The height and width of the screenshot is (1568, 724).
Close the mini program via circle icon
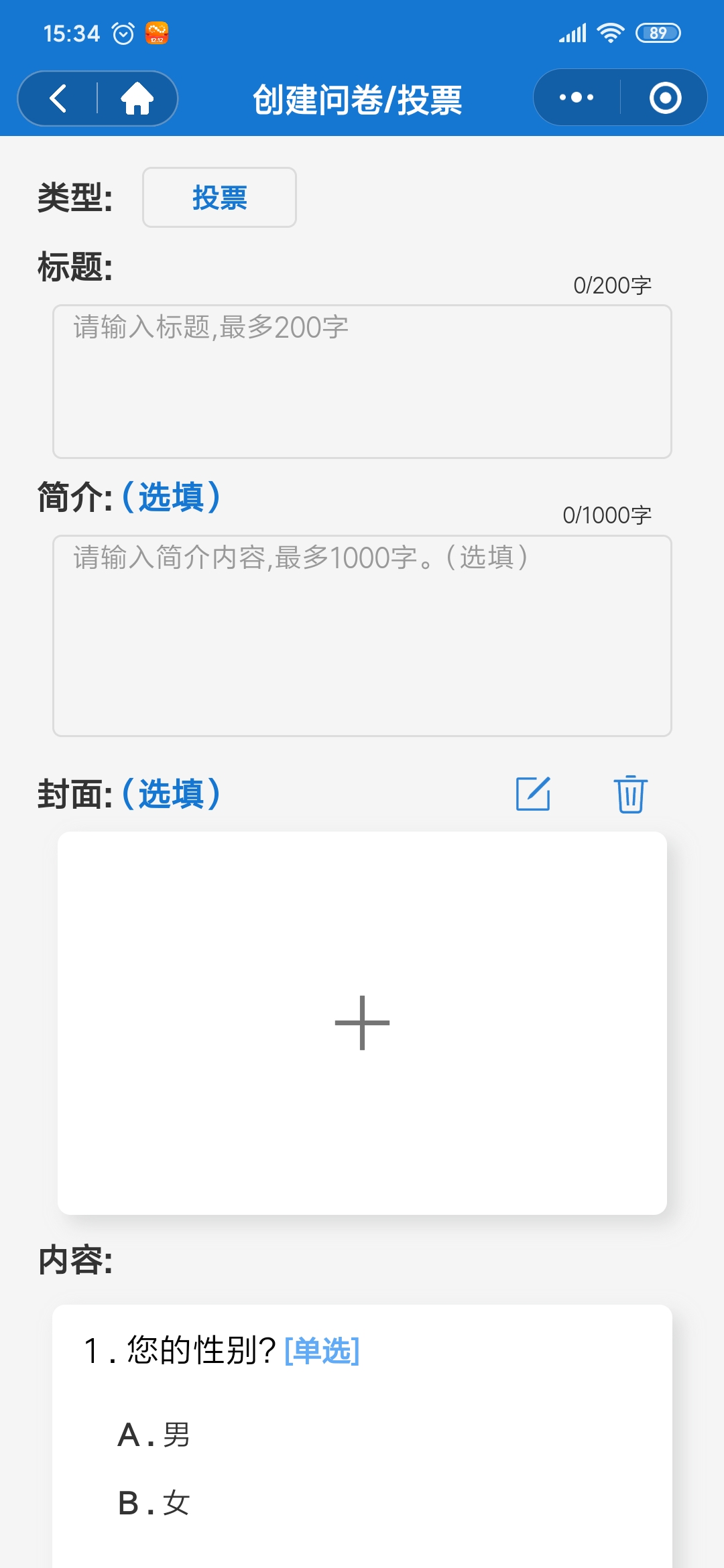[x=665, y=98]
